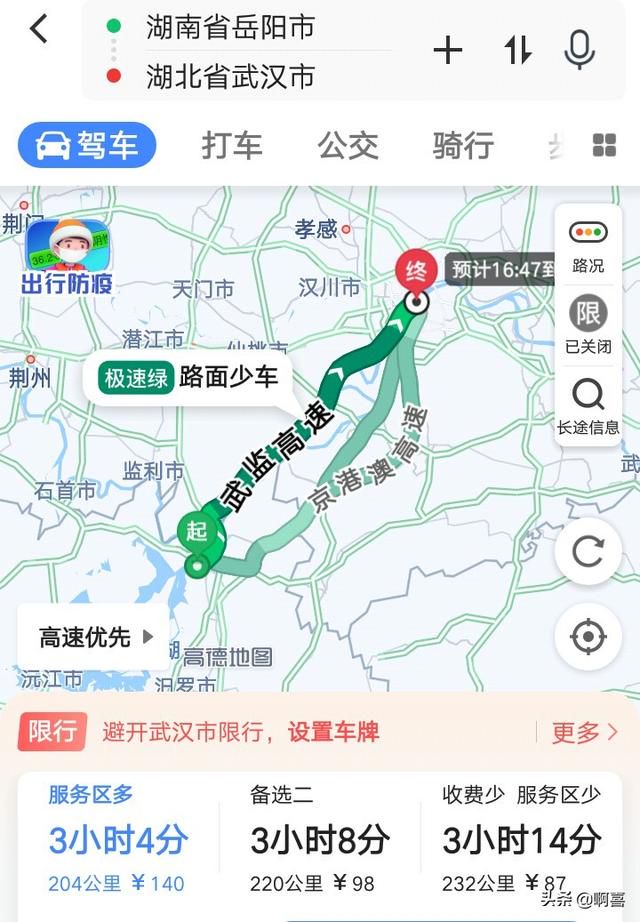Open 长途信息 long-distance info
The width and height of the screenshot is (640, 922).
click(x=588, y=405)
